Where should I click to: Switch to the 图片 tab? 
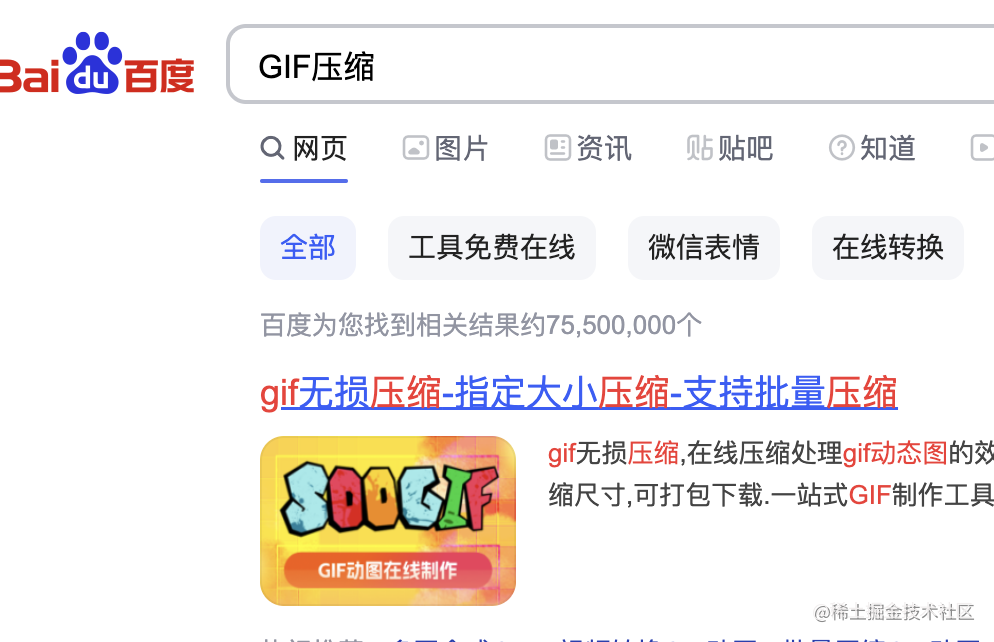point(446,148)
